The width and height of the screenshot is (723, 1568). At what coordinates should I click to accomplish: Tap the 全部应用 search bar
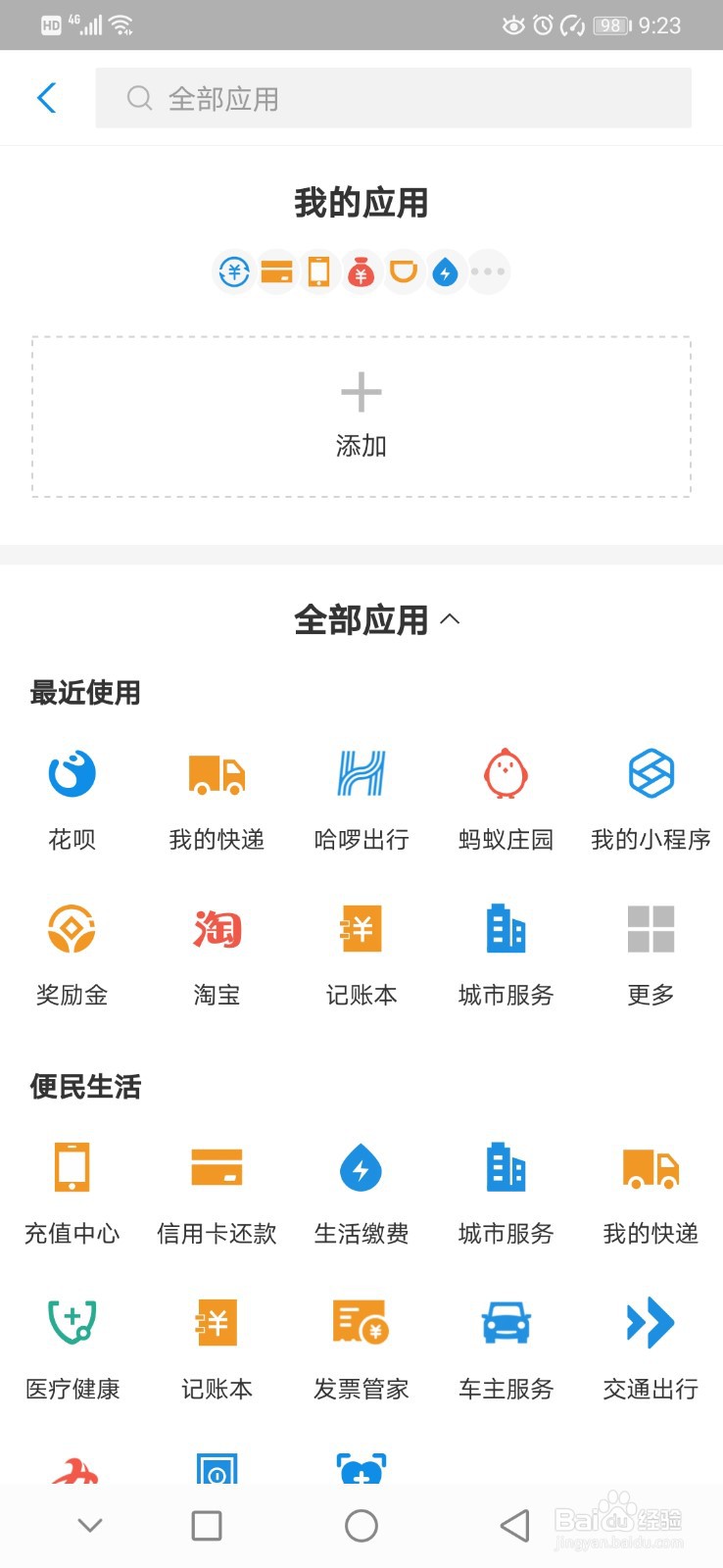tap(392, 97)
